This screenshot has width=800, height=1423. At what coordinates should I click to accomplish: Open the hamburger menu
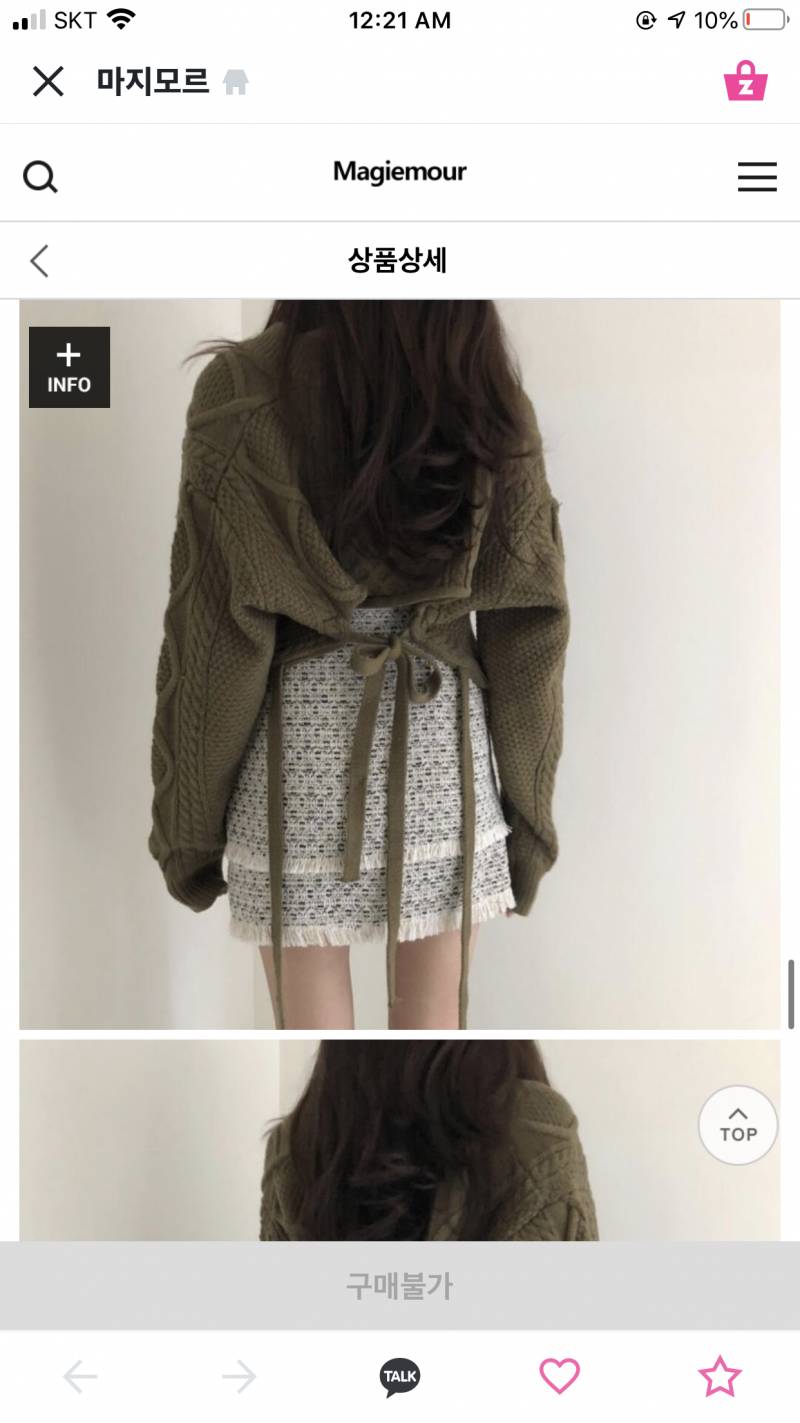click(757, 176)
